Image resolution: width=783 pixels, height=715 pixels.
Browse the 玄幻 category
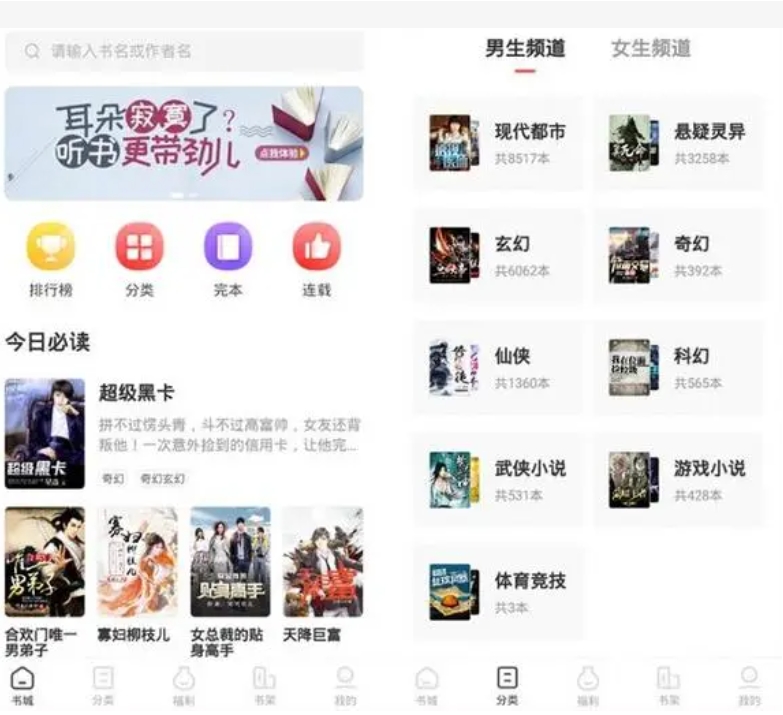pos(498,255)
